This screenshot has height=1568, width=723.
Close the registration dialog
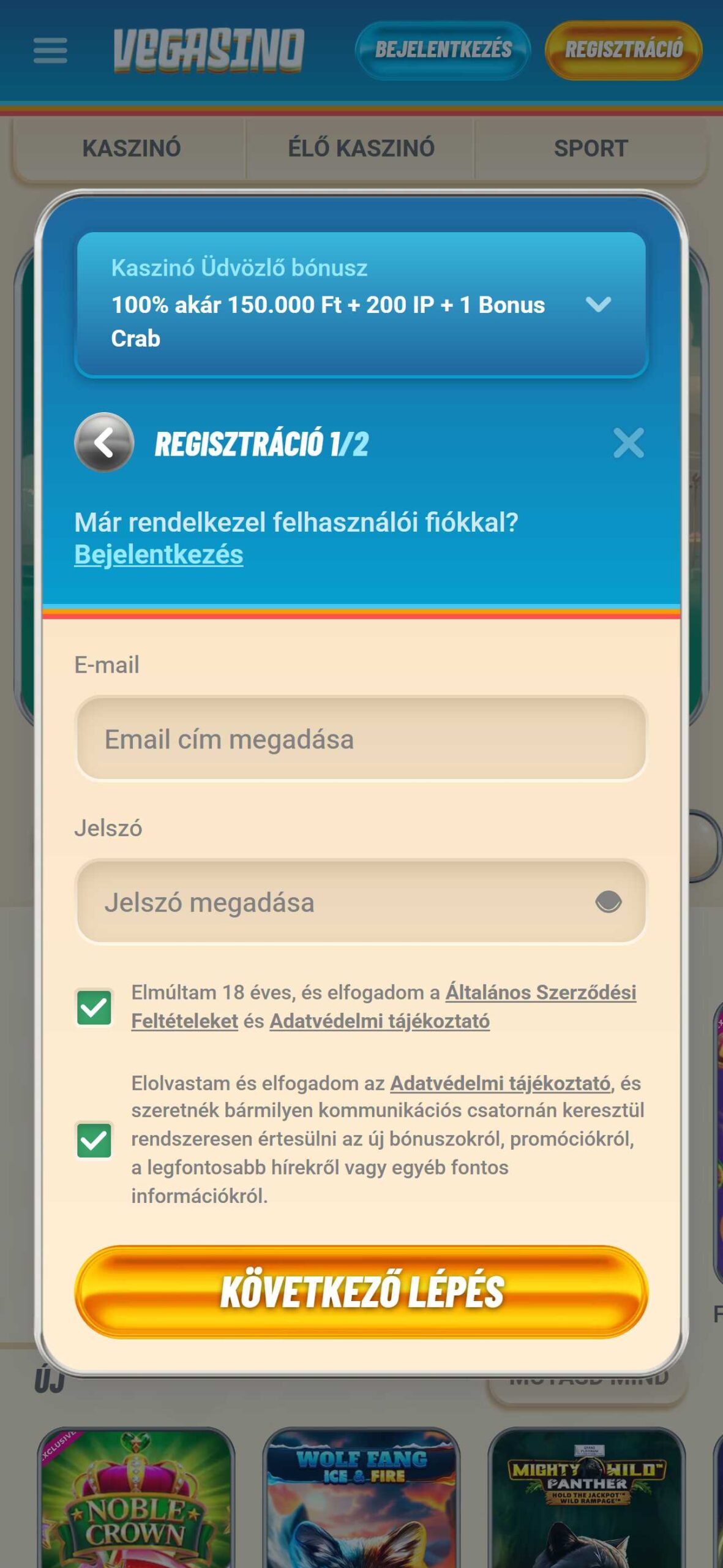tap(628, 443)
